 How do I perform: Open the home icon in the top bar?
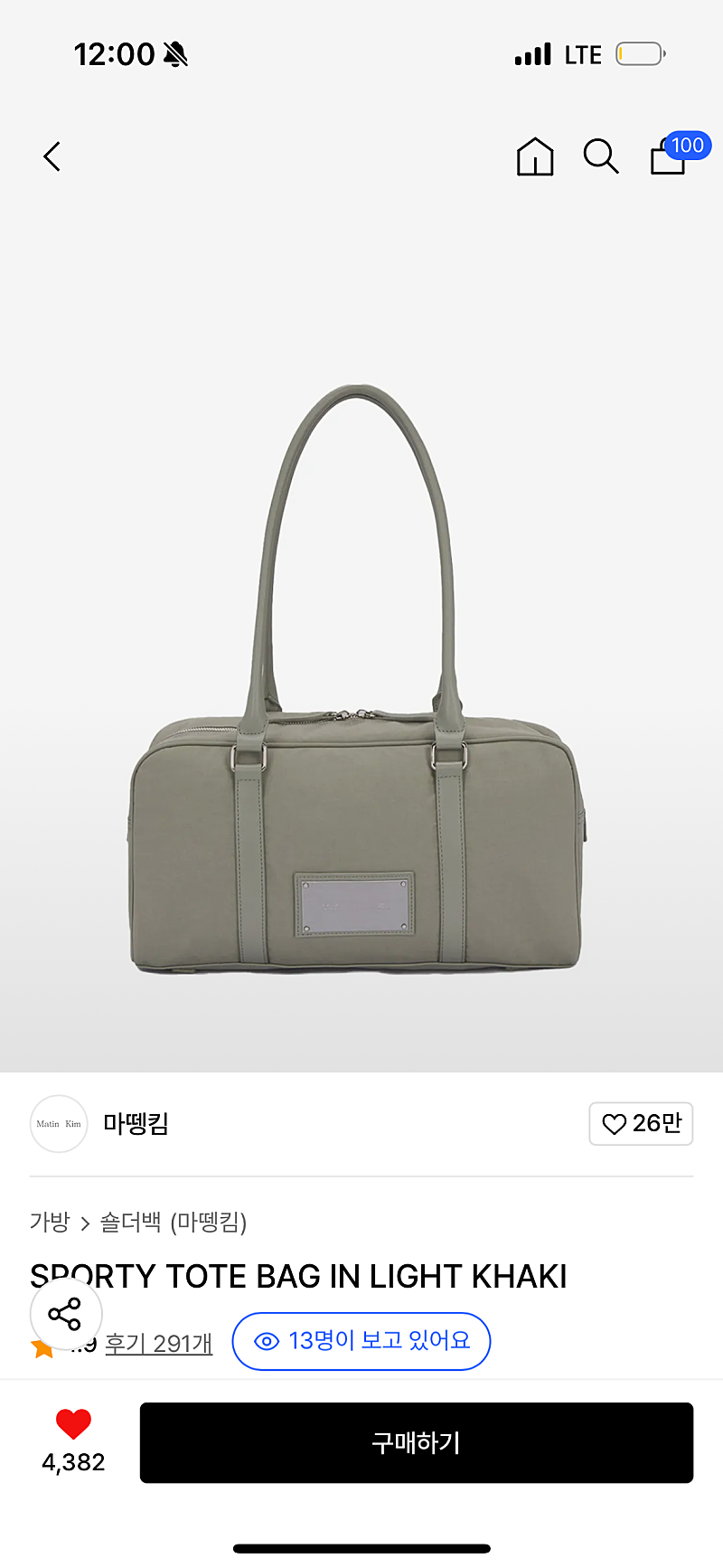[535, 156]
